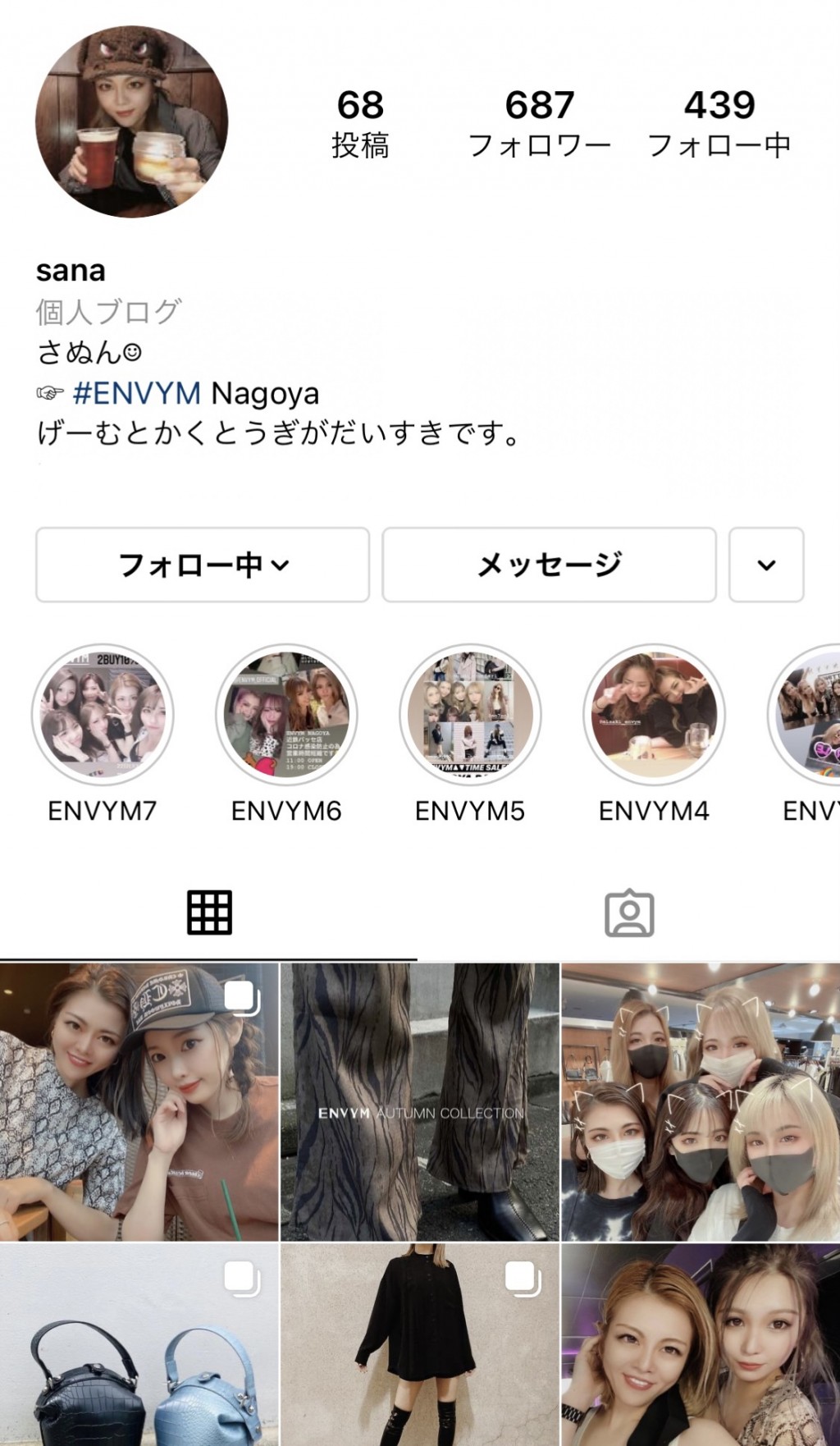This screenshot has height=1446, width=840.
Task: Open the two handbags post
Action: point(139,1346)
